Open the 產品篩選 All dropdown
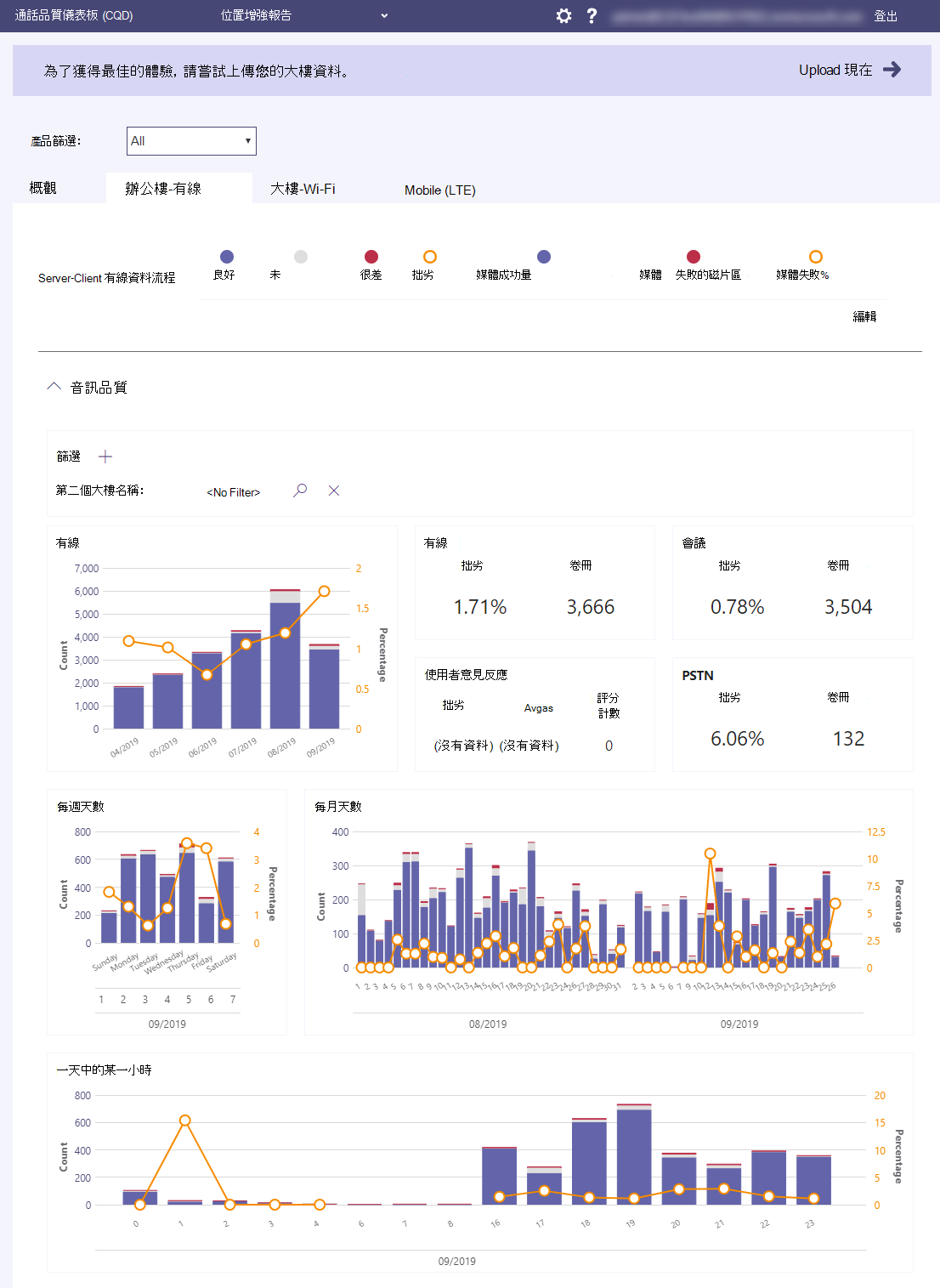 [191, 141]
